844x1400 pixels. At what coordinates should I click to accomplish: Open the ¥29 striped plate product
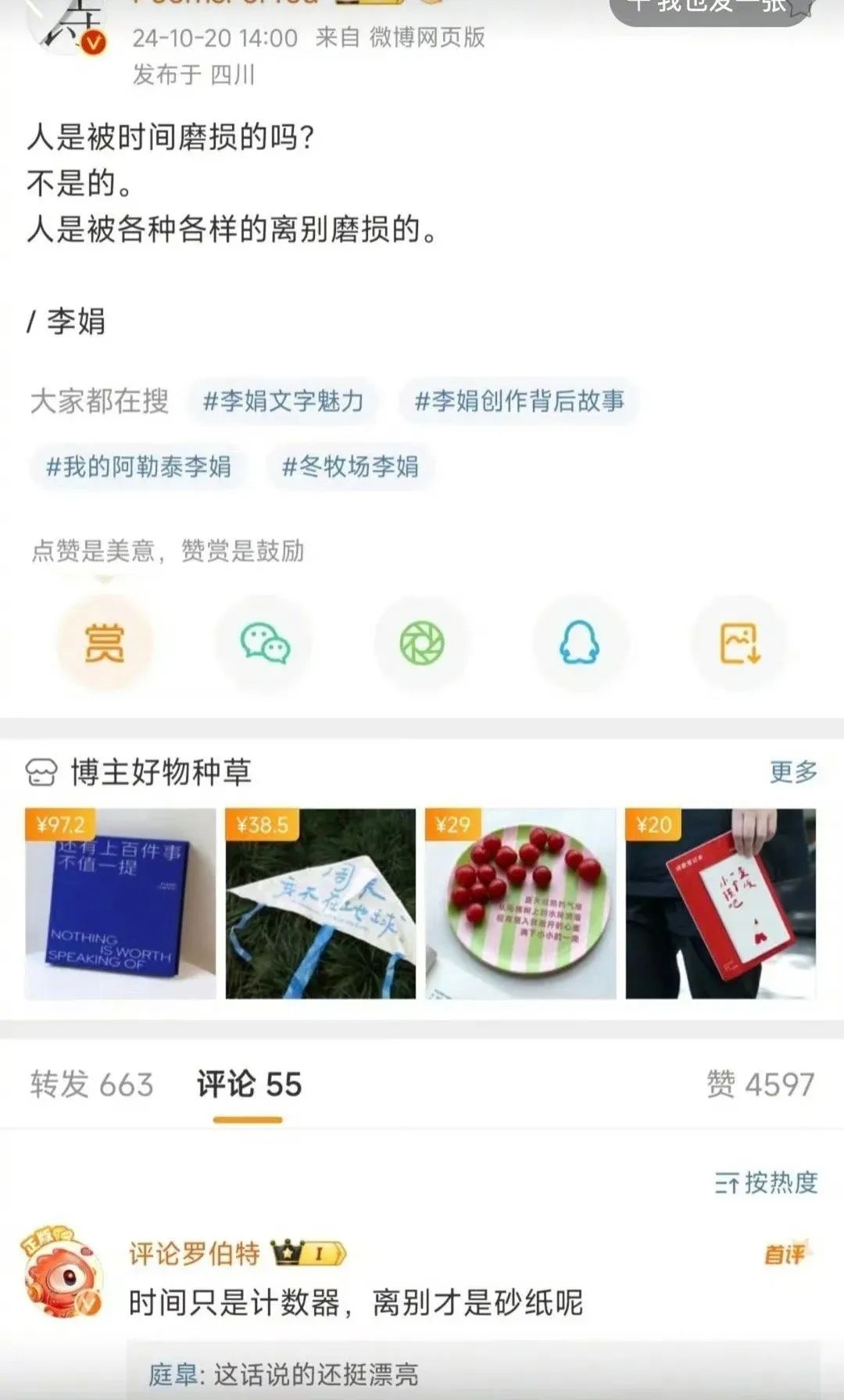click(520, 904)
